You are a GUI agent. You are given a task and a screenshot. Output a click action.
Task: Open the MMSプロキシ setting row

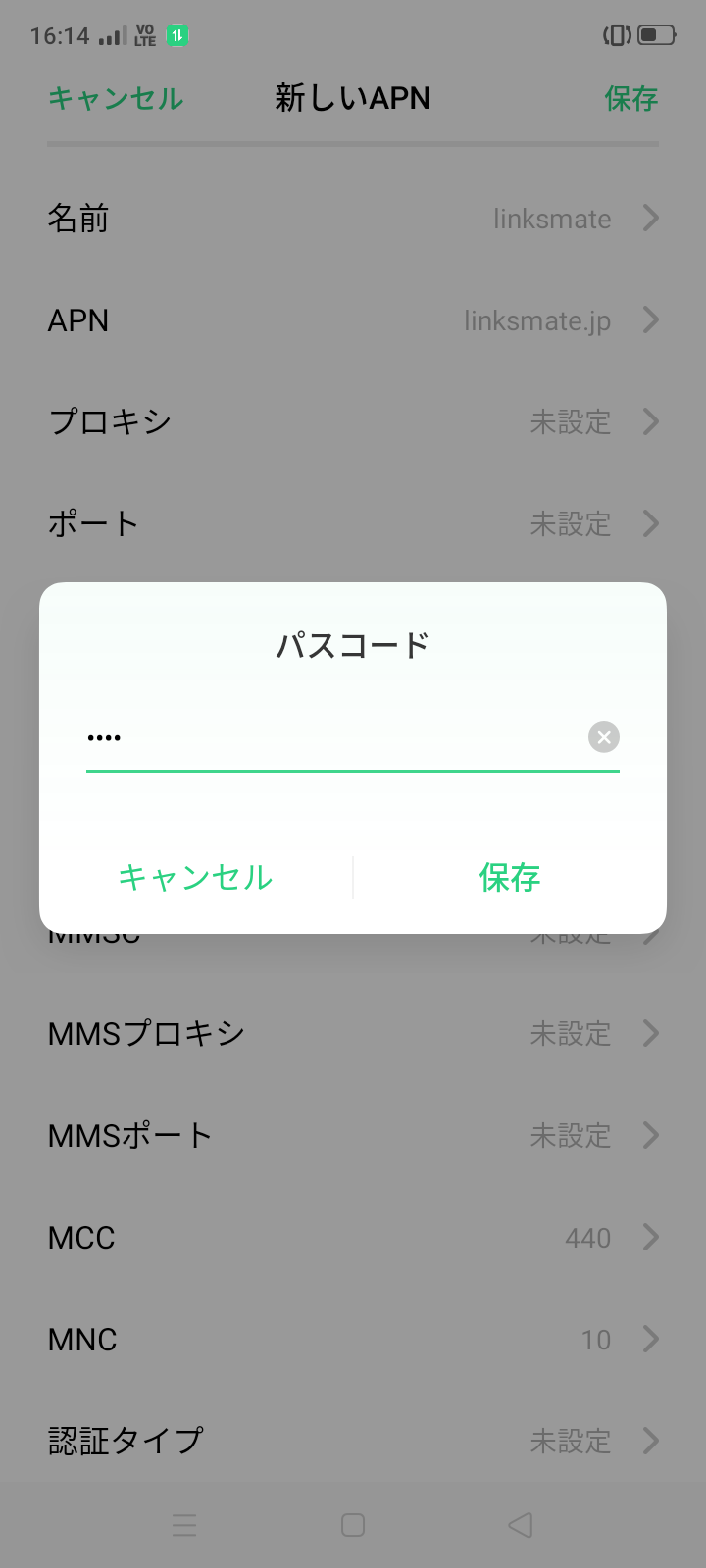point(353,1033)
